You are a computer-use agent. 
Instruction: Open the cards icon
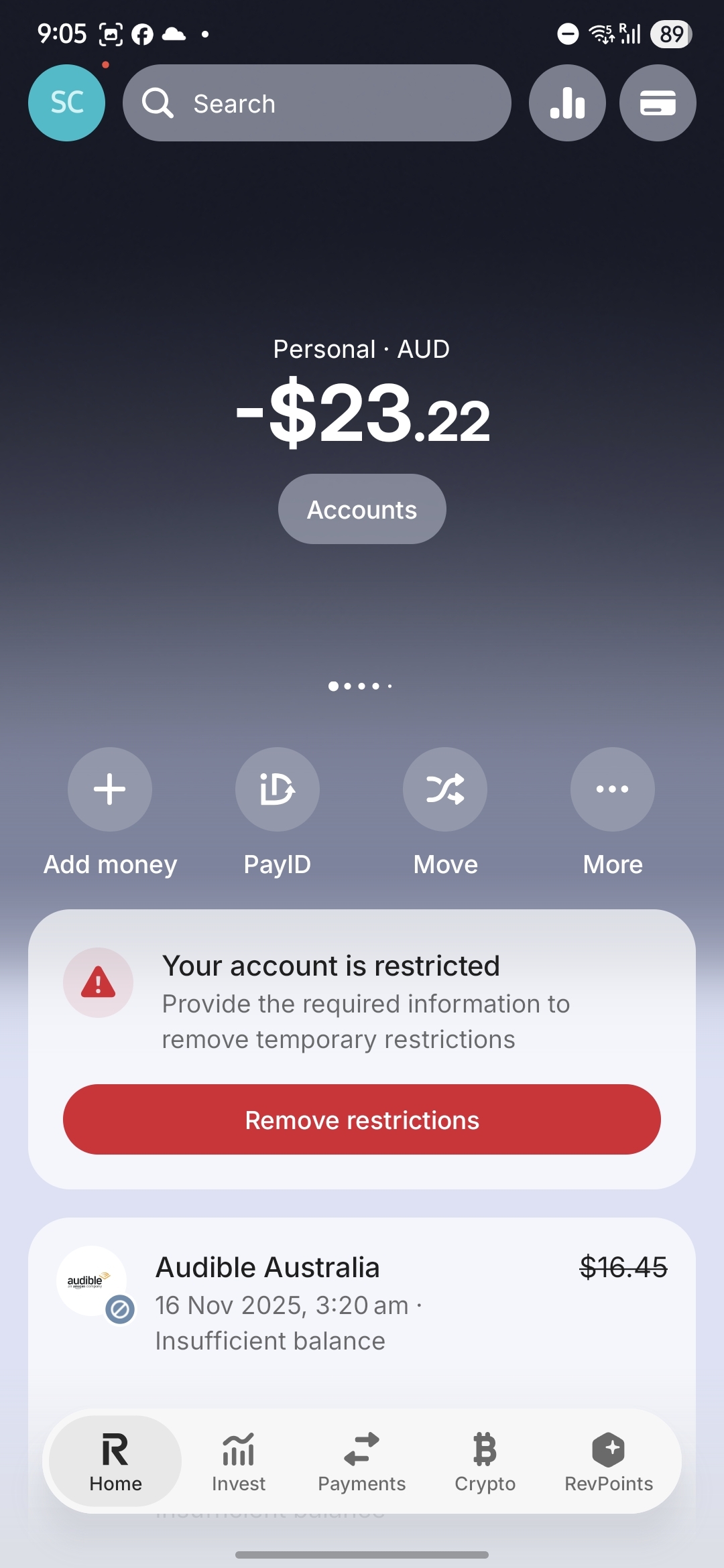[x=657, y=103]
